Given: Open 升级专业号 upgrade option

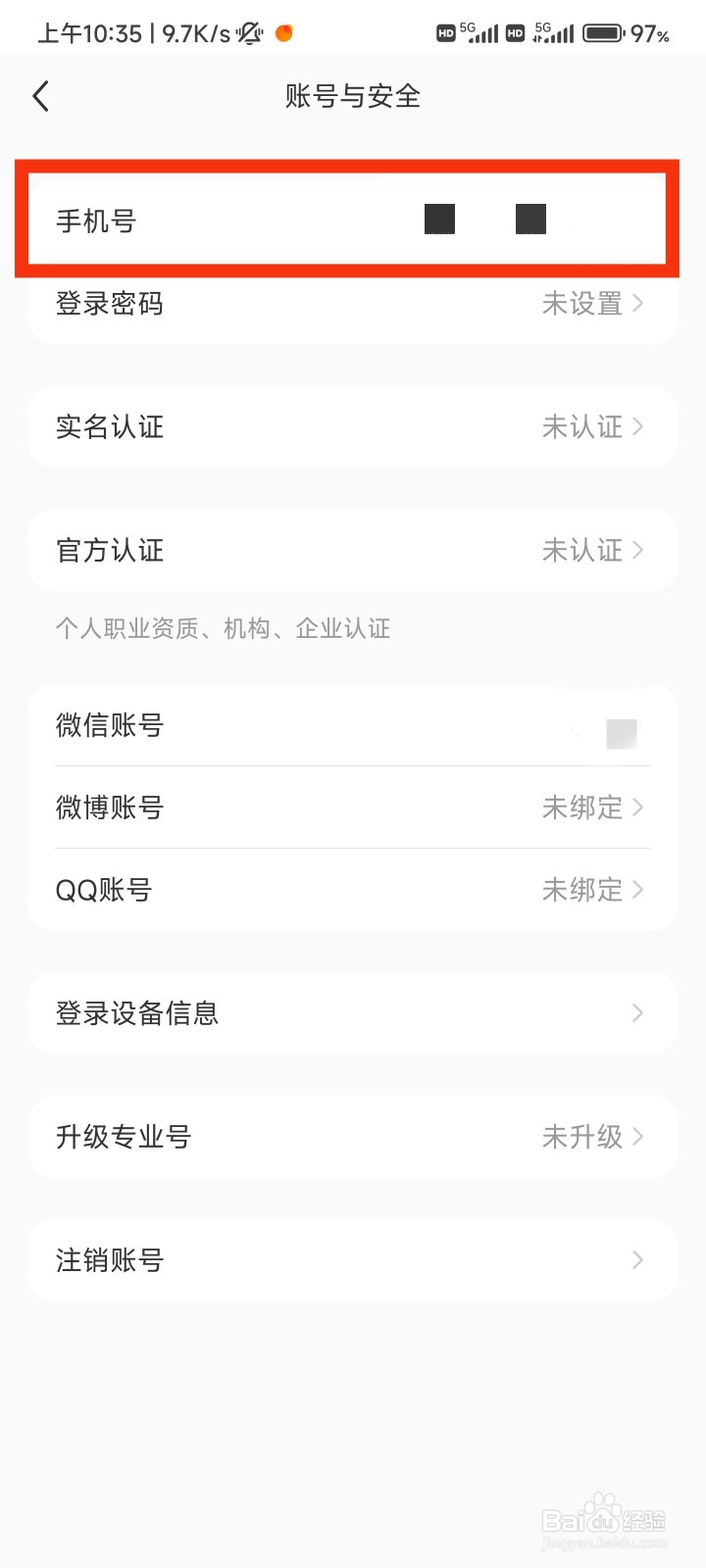Looking at the screenshot, I should point(353,1137).
